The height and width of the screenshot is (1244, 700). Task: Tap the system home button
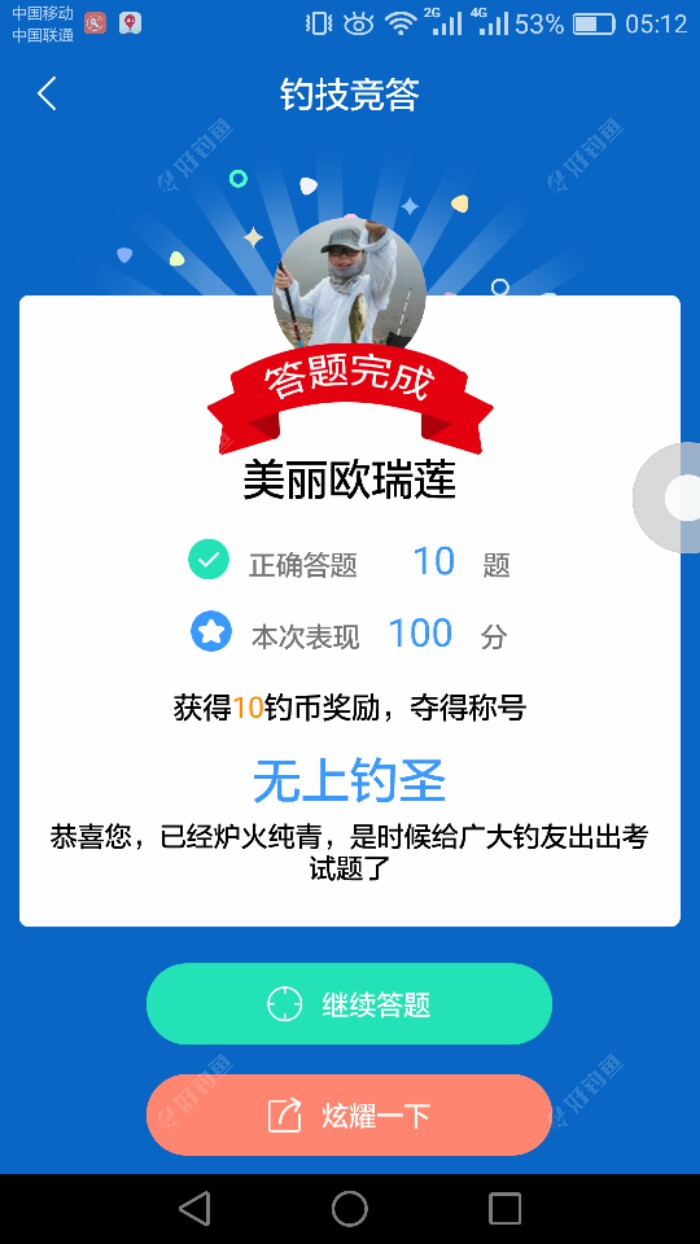tap(350, 1208)
